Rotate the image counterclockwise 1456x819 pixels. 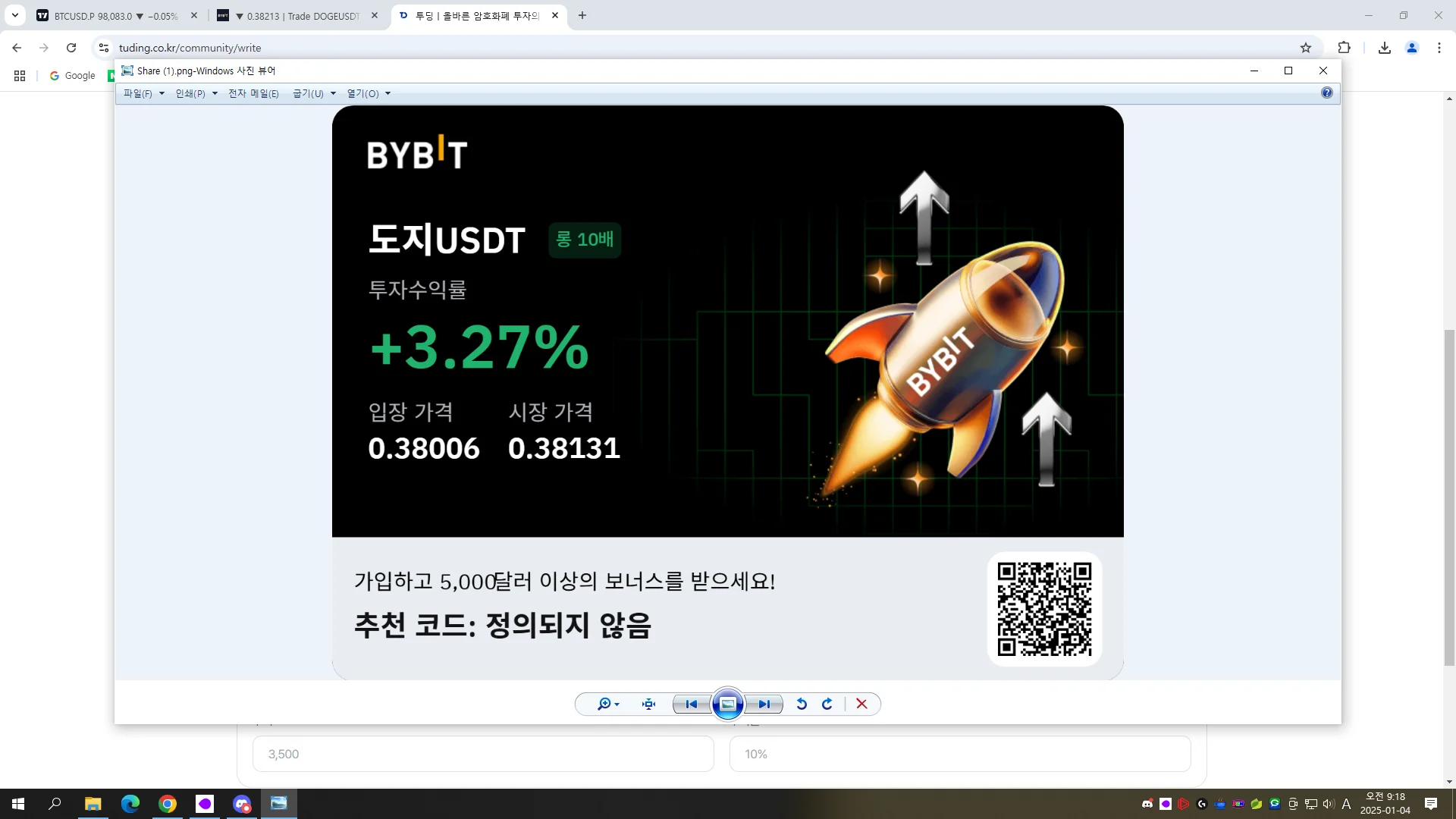pyautogui.click(x=802, y=704)
